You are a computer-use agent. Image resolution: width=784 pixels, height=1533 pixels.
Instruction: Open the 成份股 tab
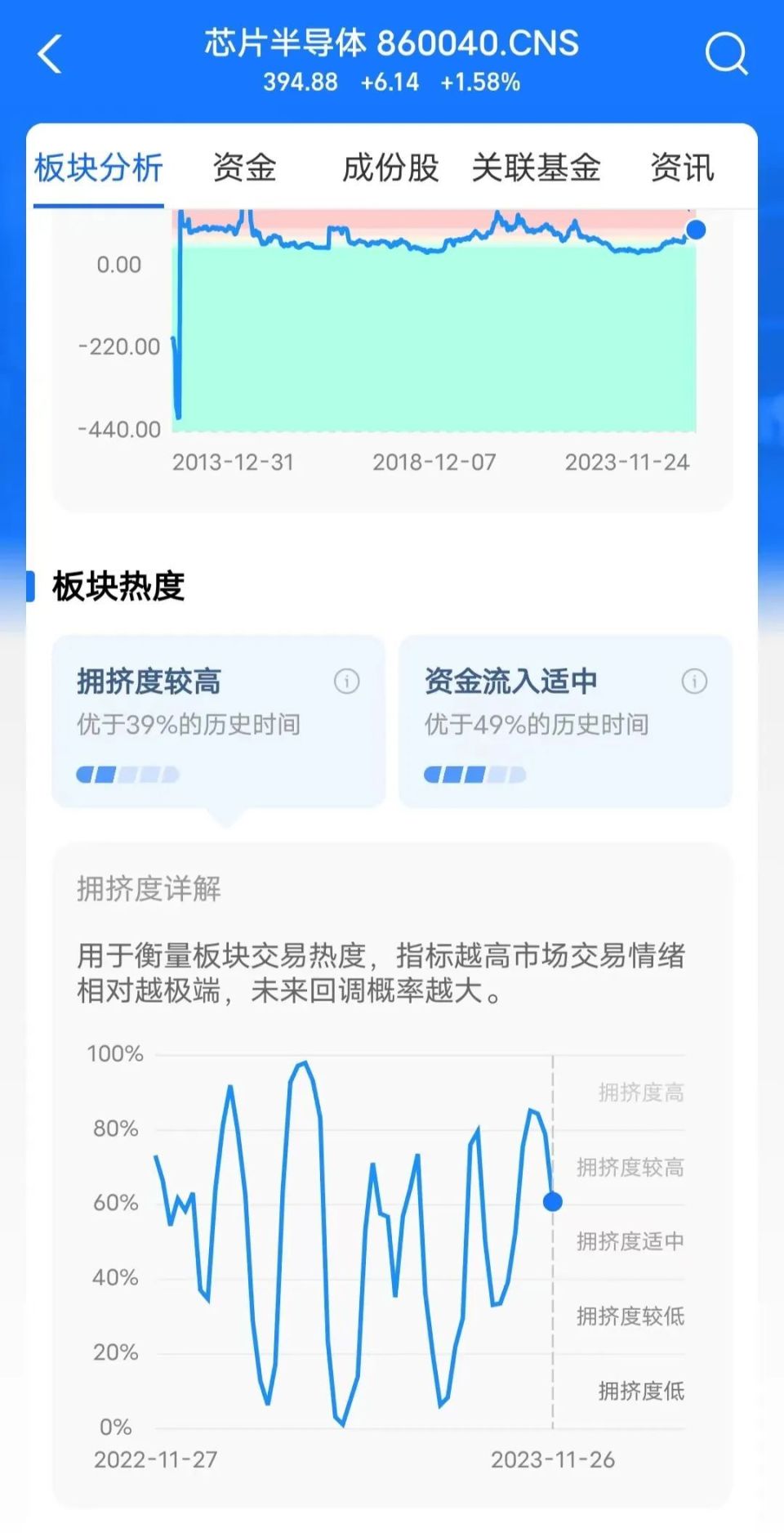(x=390, y=167)
